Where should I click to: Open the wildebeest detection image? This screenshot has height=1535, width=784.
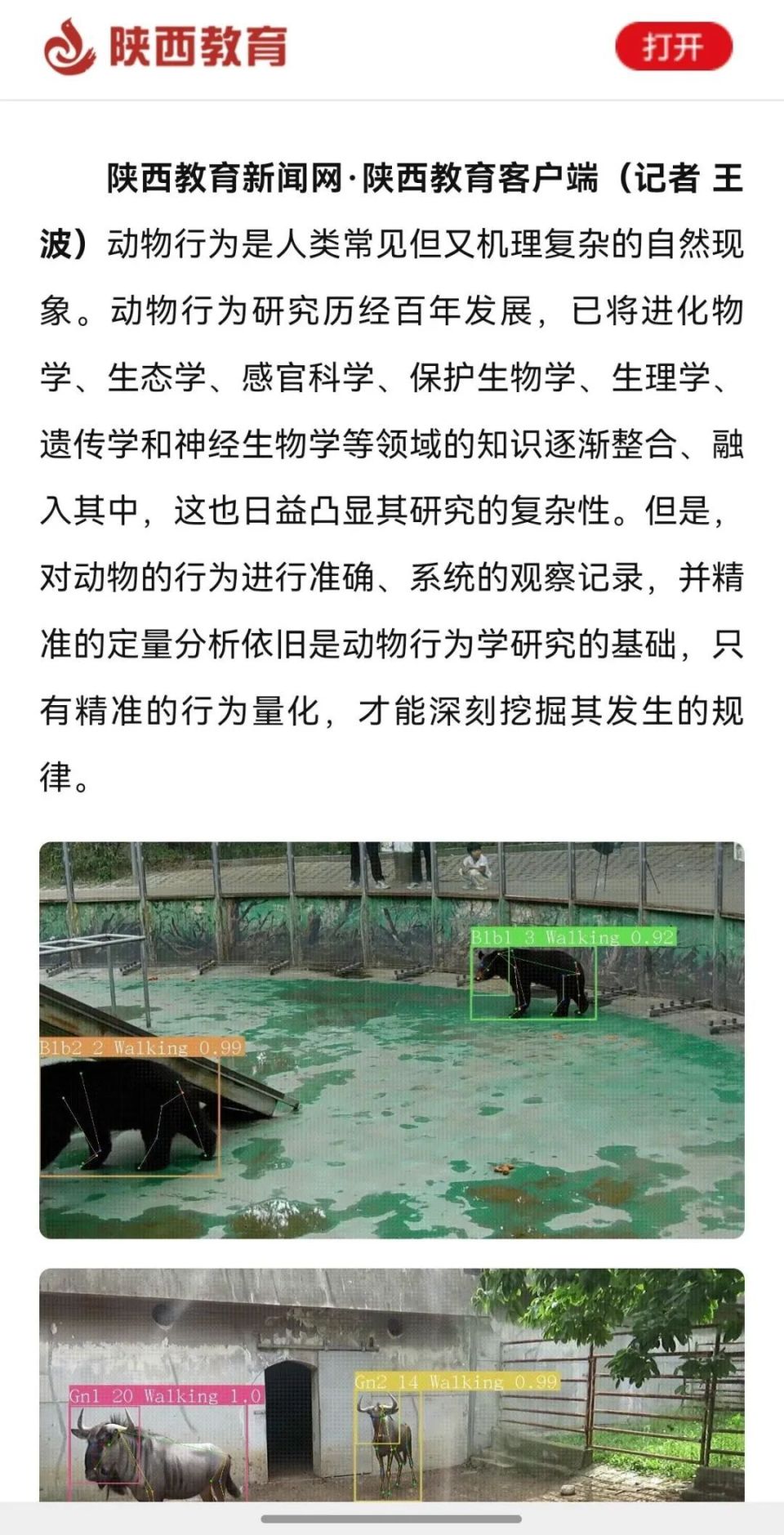[392, 1384]
